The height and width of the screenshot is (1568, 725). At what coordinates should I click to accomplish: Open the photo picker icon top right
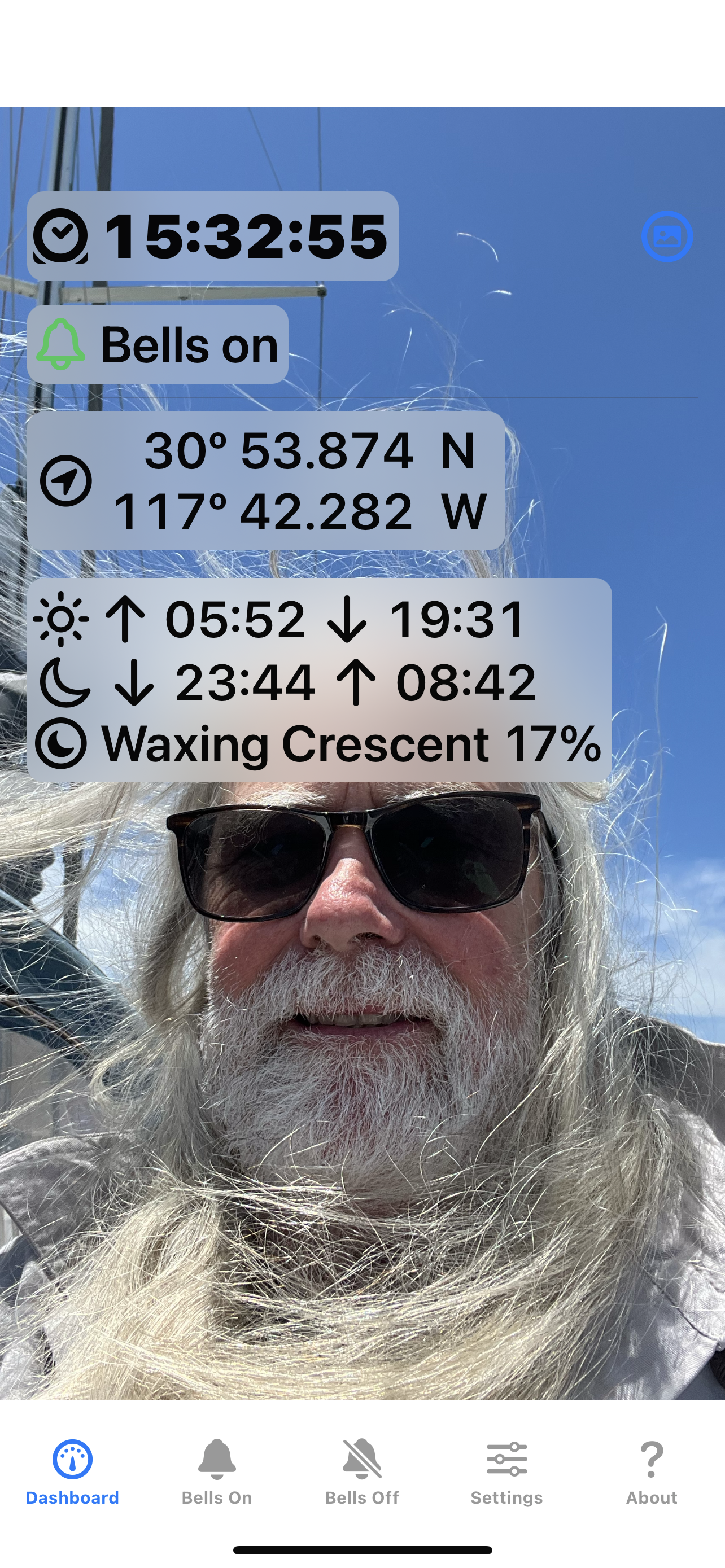click(669, 237)
